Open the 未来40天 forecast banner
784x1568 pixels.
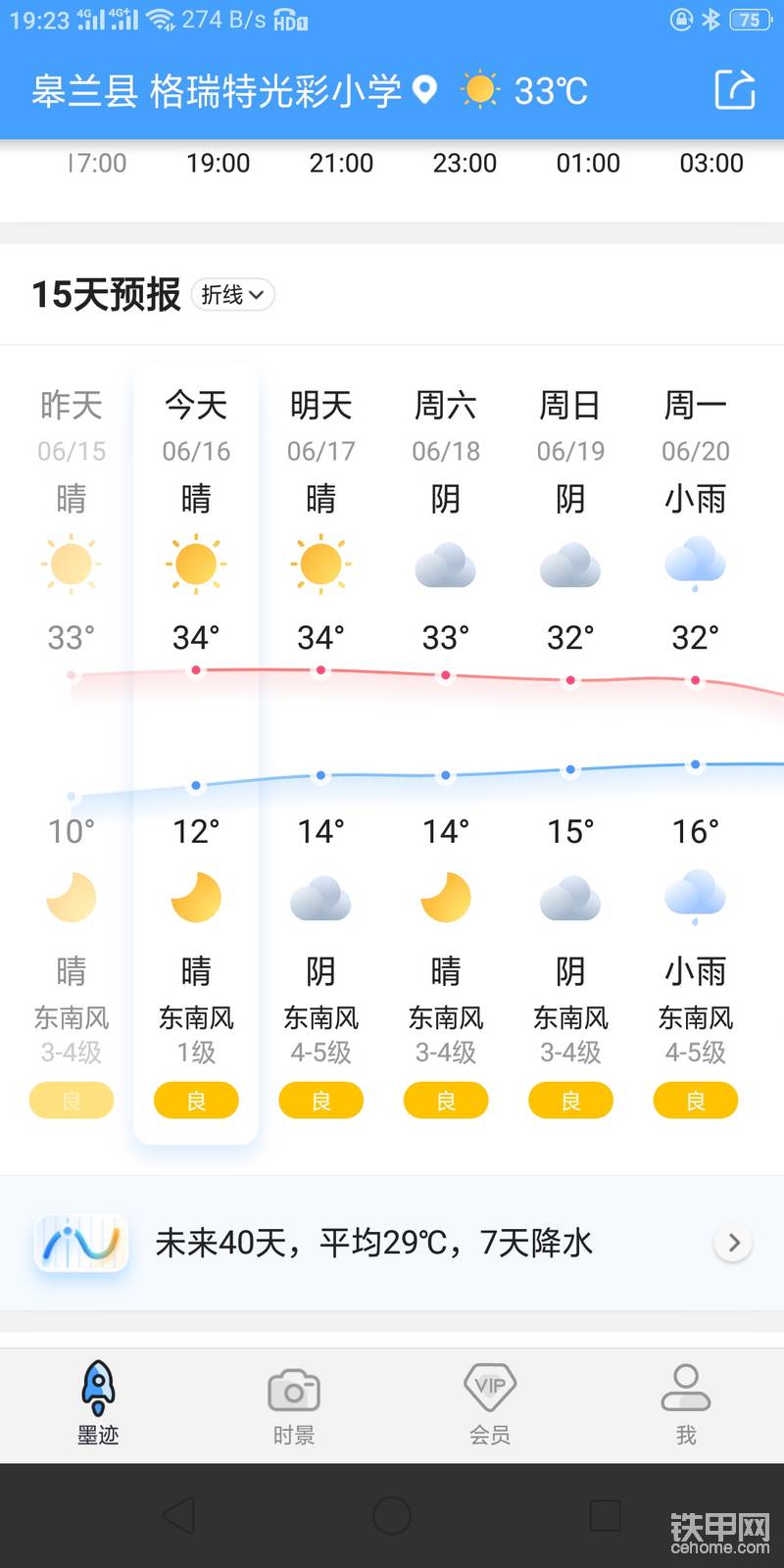coord(392,1243)
